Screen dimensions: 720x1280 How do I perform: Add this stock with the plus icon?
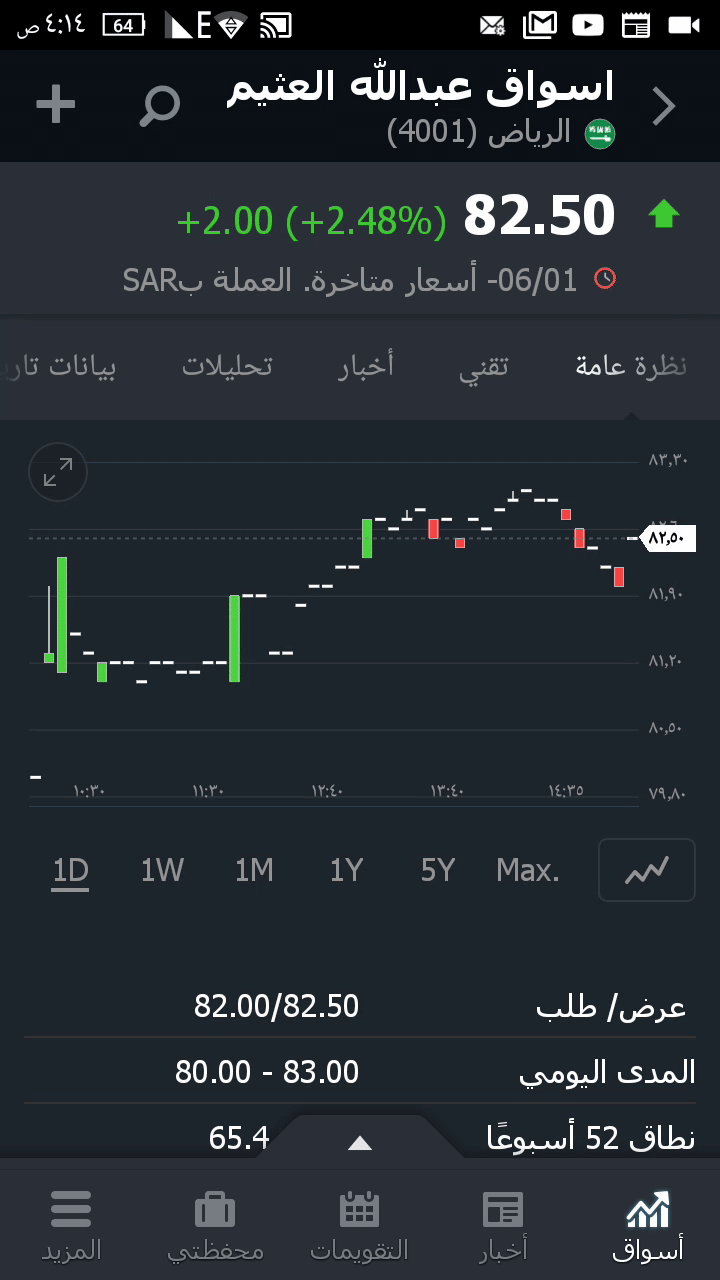56,105
